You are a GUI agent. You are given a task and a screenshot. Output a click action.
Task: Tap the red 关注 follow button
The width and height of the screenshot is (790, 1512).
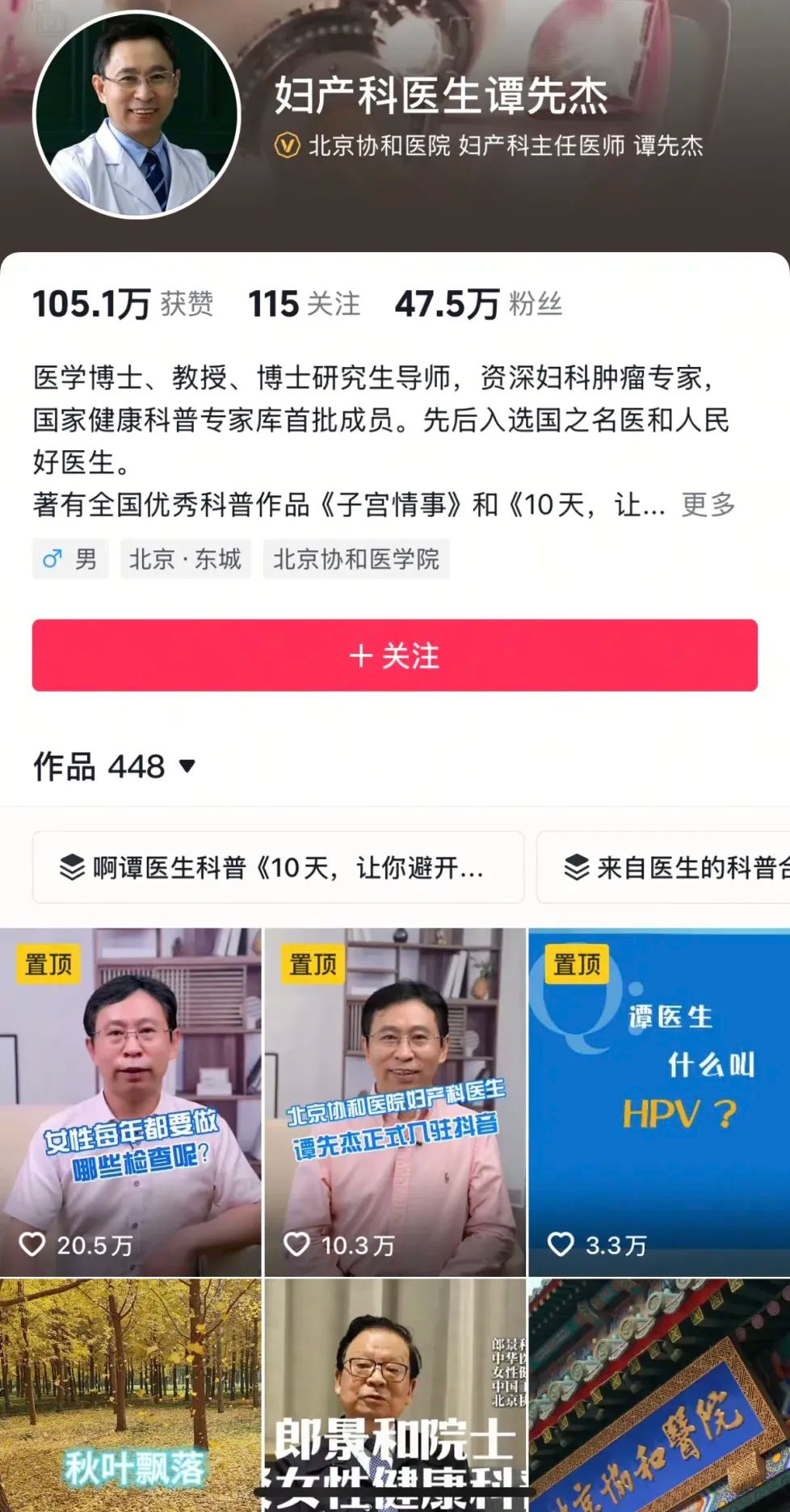(x=394, y=655)
